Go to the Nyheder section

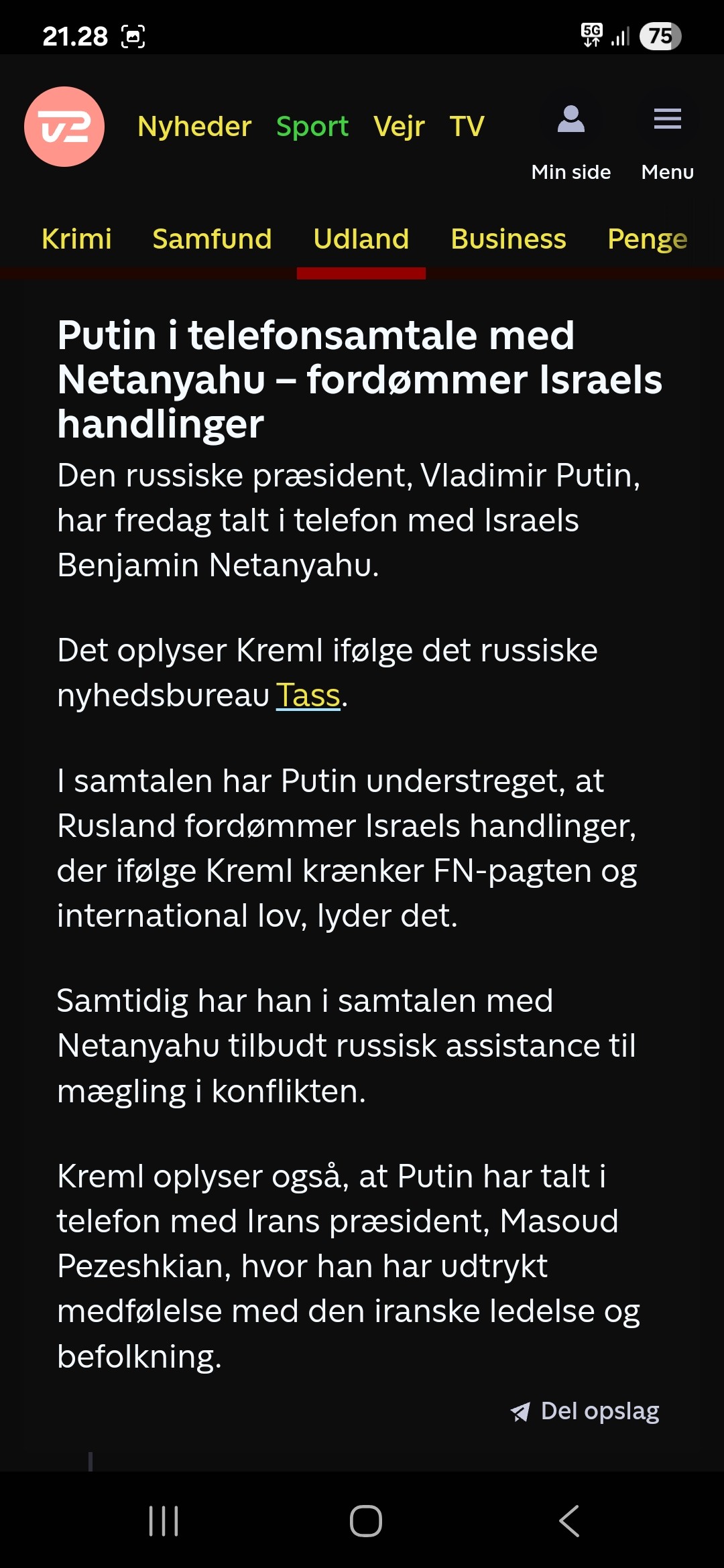[194, 127]
